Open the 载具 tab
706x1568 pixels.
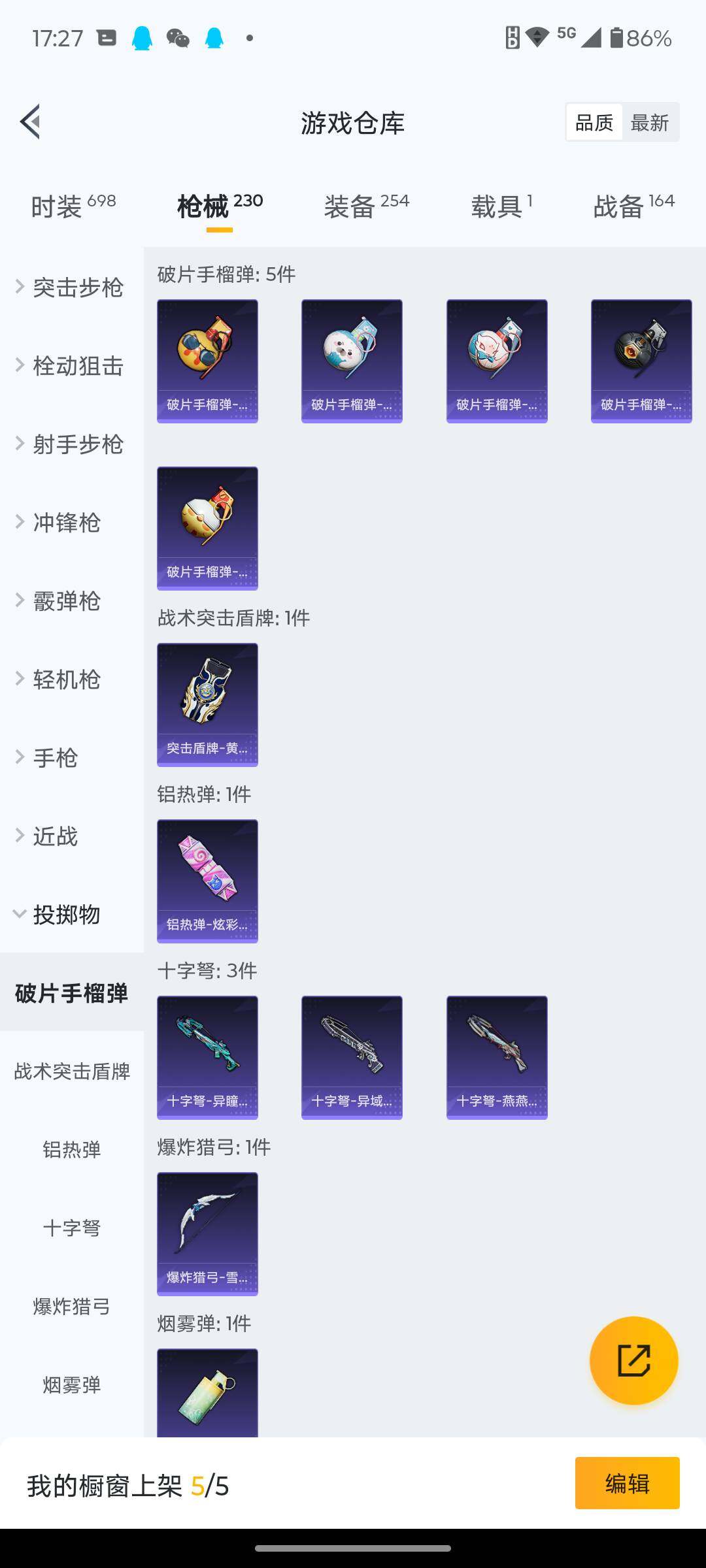[x=501, y=206]
